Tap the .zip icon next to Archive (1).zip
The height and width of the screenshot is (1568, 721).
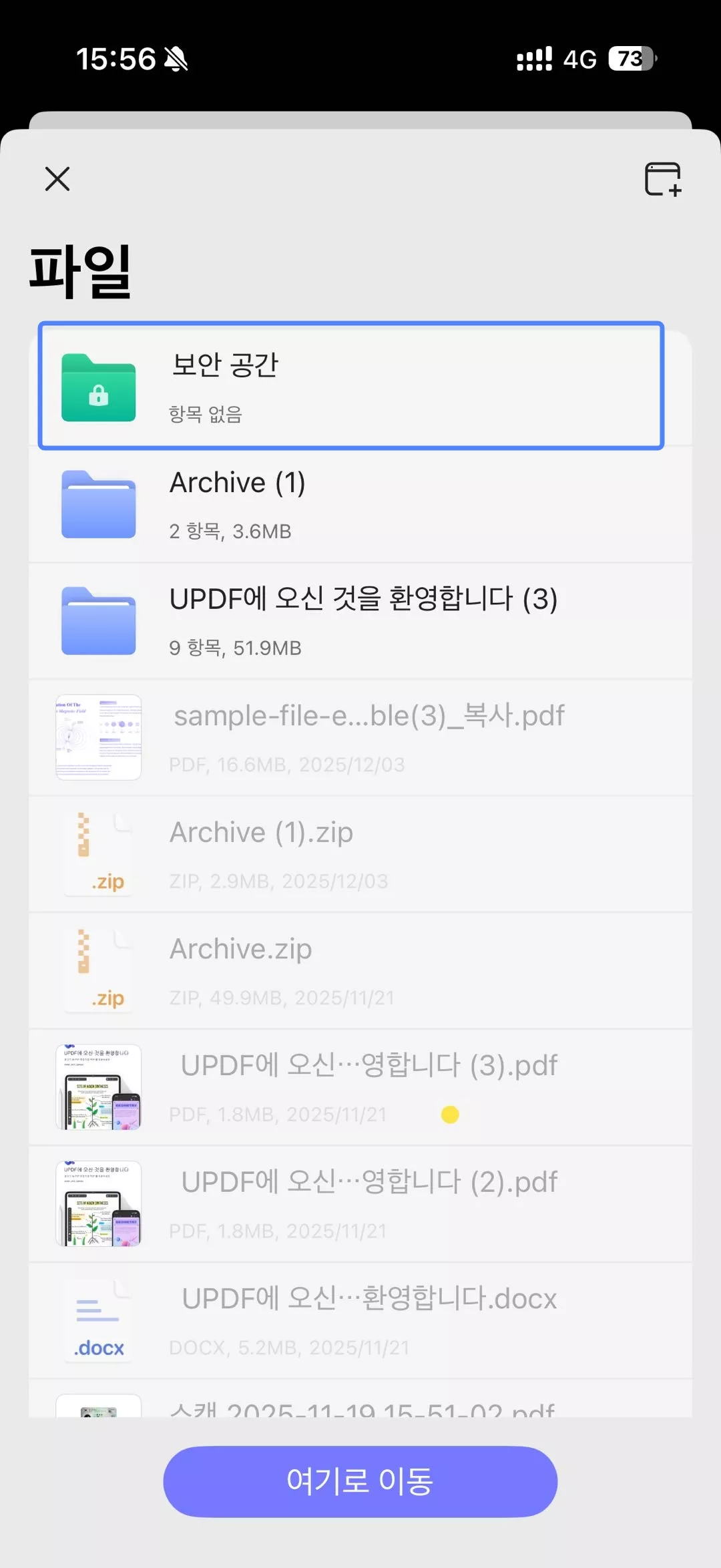pos(98,853)
